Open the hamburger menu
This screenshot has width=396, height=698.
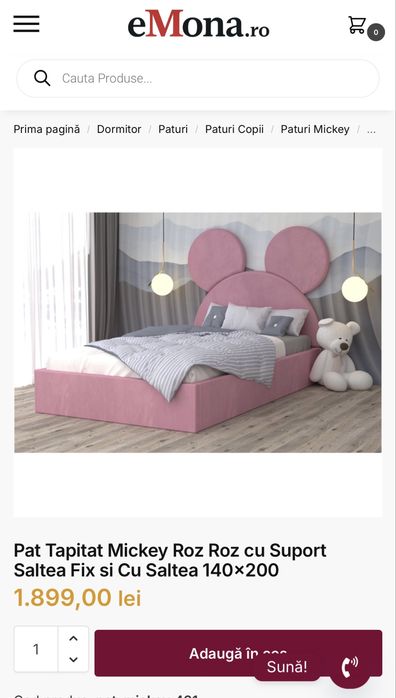[x=26, y=24]
